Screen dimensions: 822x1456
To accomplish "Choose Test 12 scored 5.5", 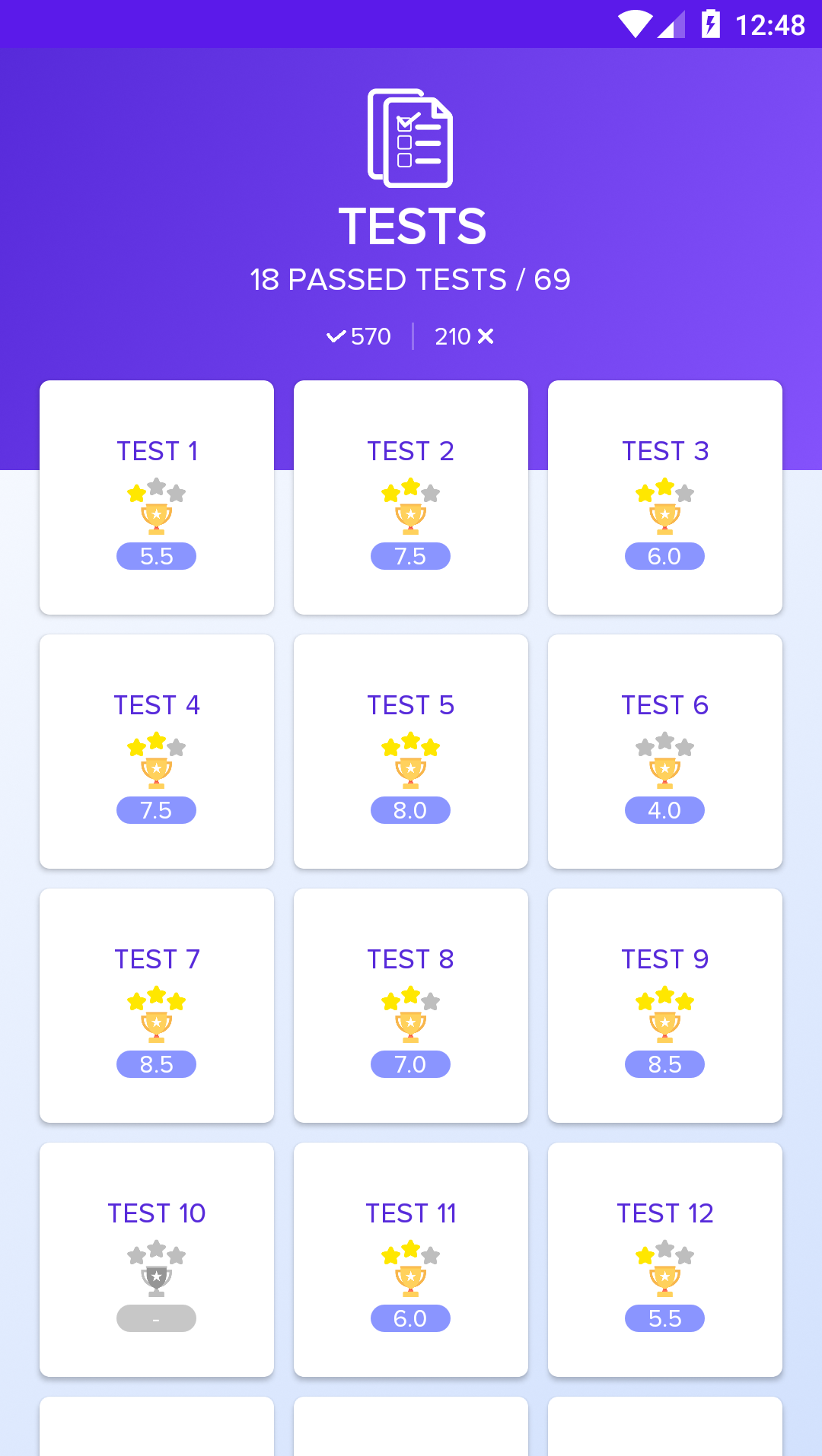I will coord(665,1260).
